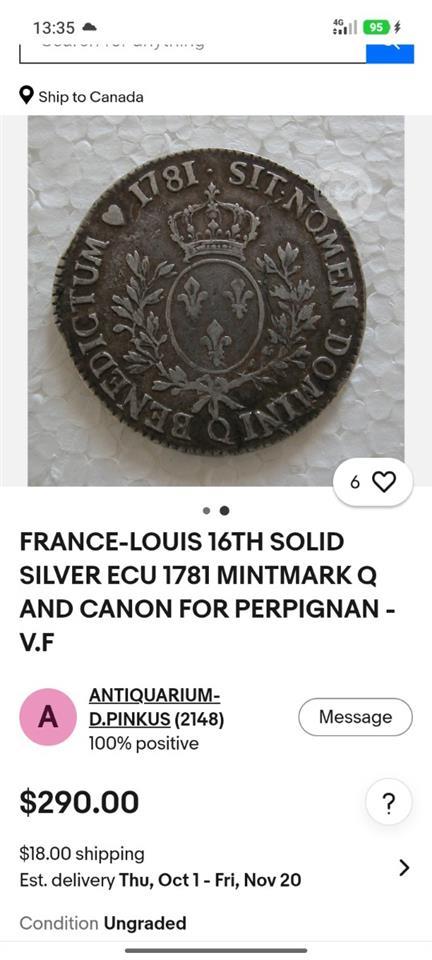Tap the search for anything field
The height and width of the screenshot is (960, 432).
pyautogui.click(x=193, y=51)
